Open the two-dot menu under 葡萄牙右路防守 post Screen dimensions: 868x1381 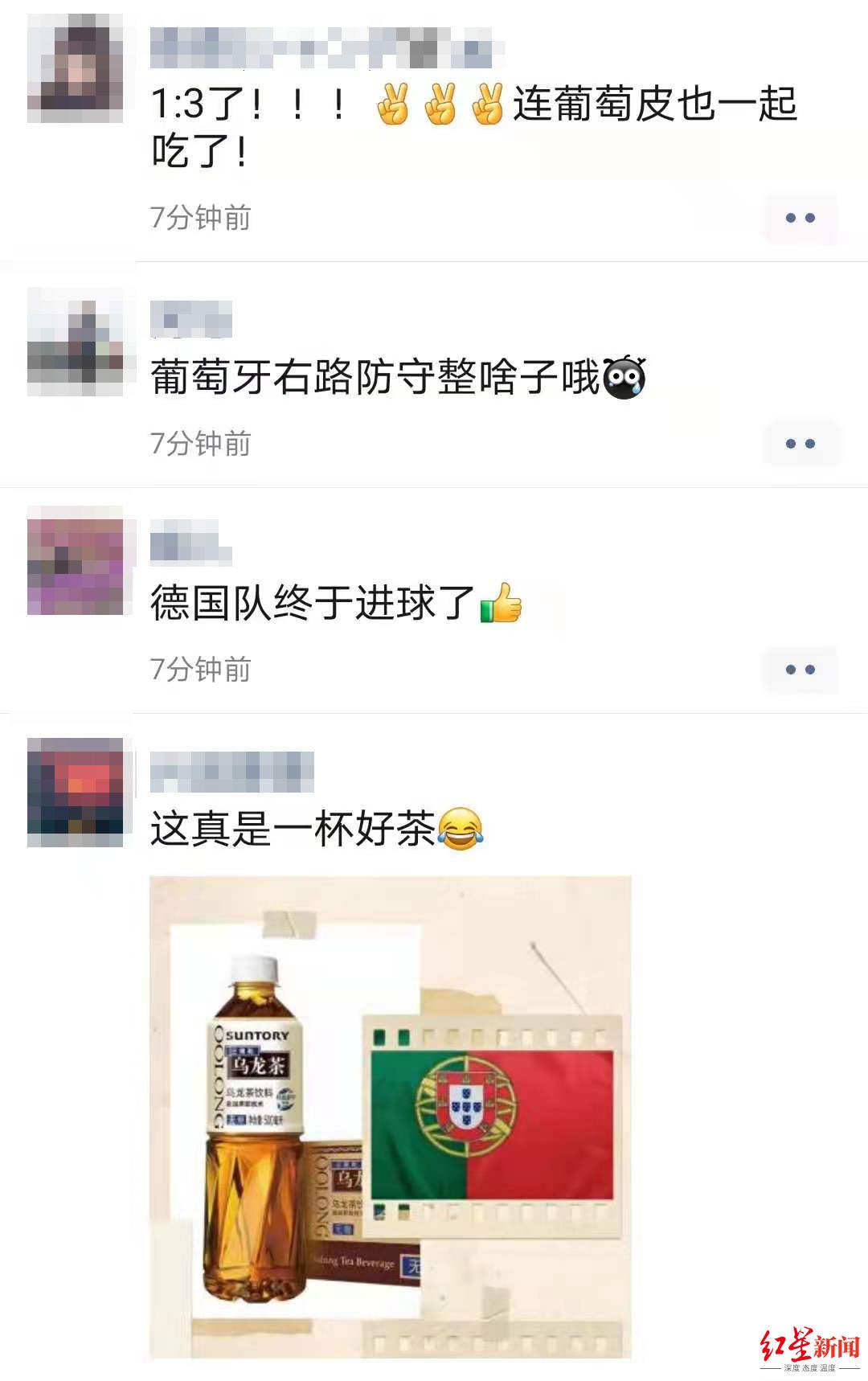pyautogui.click(x=800, y=444)
